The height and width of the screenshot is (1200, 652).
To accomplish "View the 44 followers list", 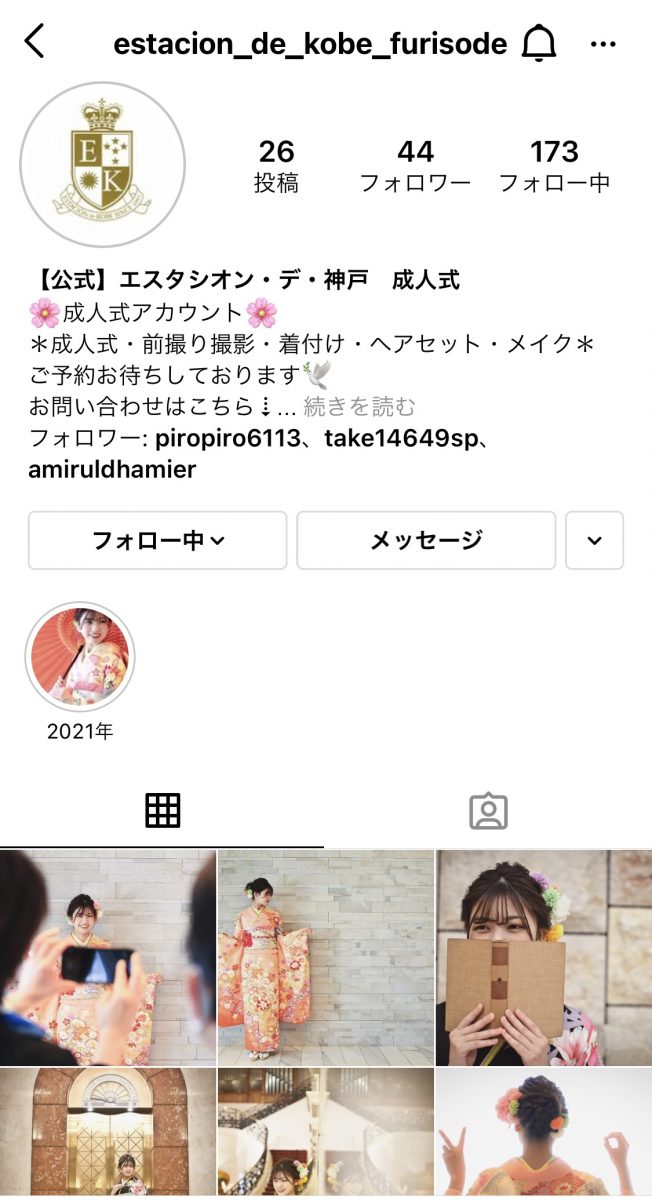I will point(415,166).
